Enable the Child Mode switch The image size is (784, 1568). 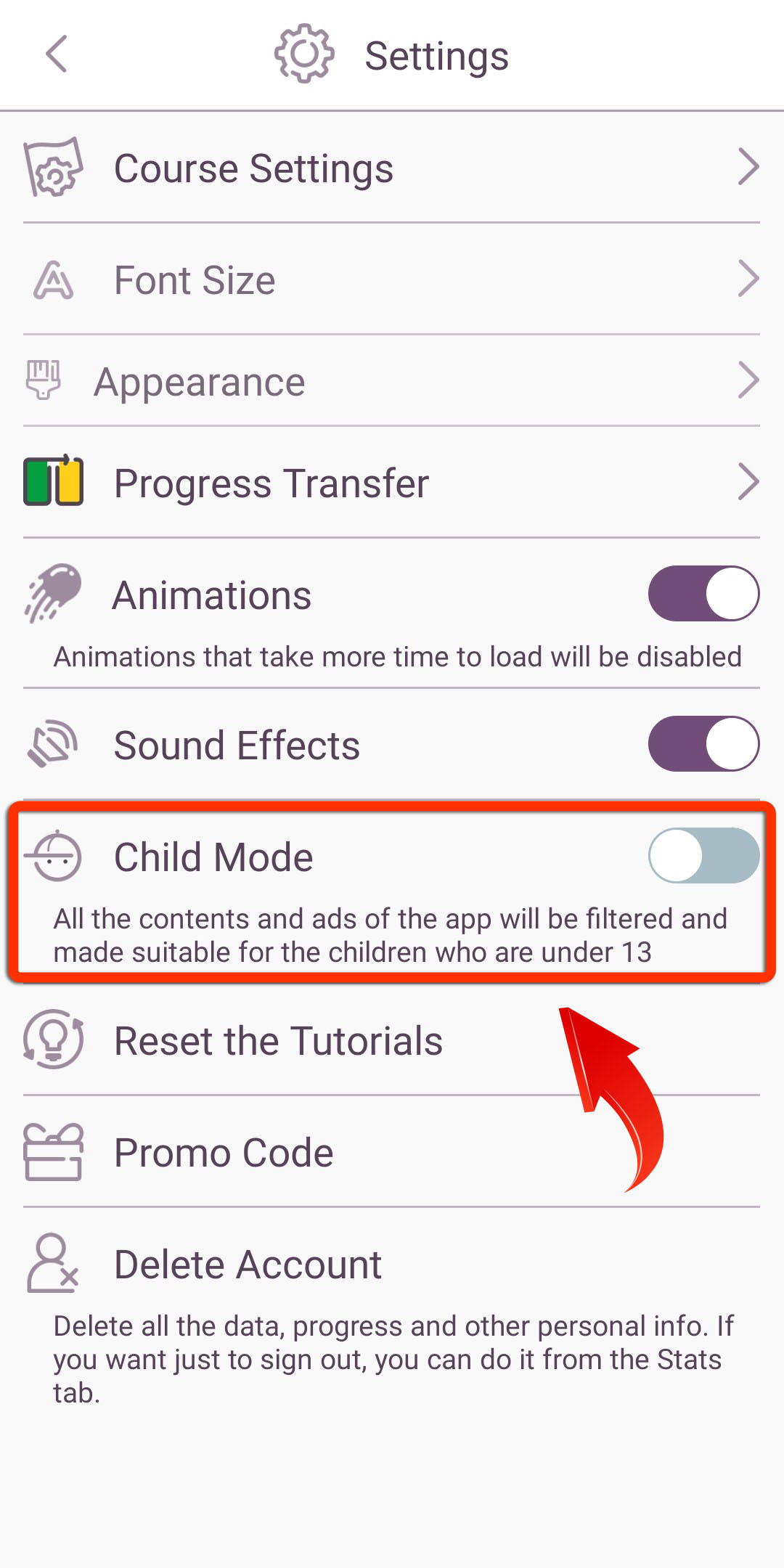(x=703, y=856)
